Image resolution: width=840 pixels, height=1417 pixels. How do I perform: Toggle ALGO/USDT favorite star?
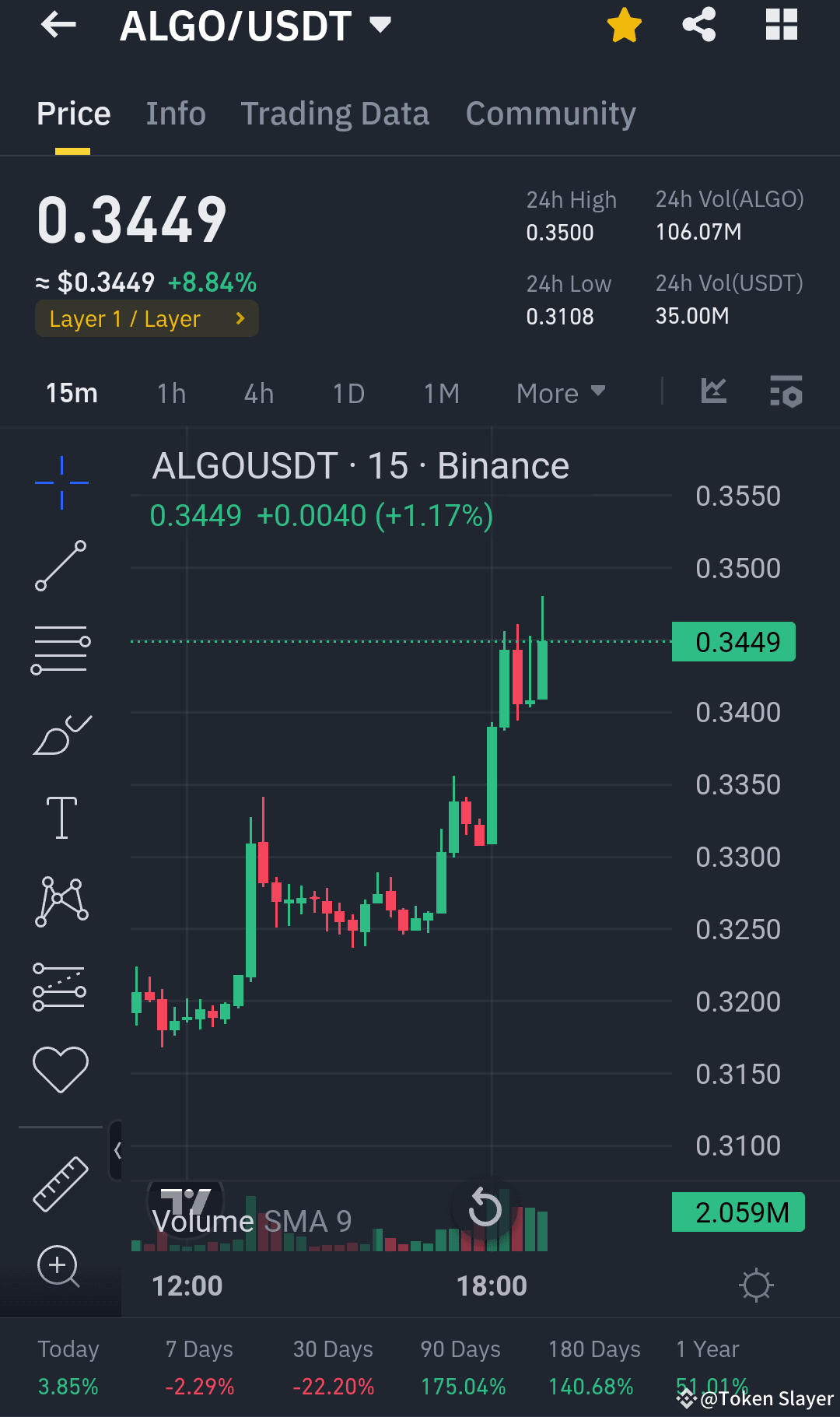pos(623,25)
